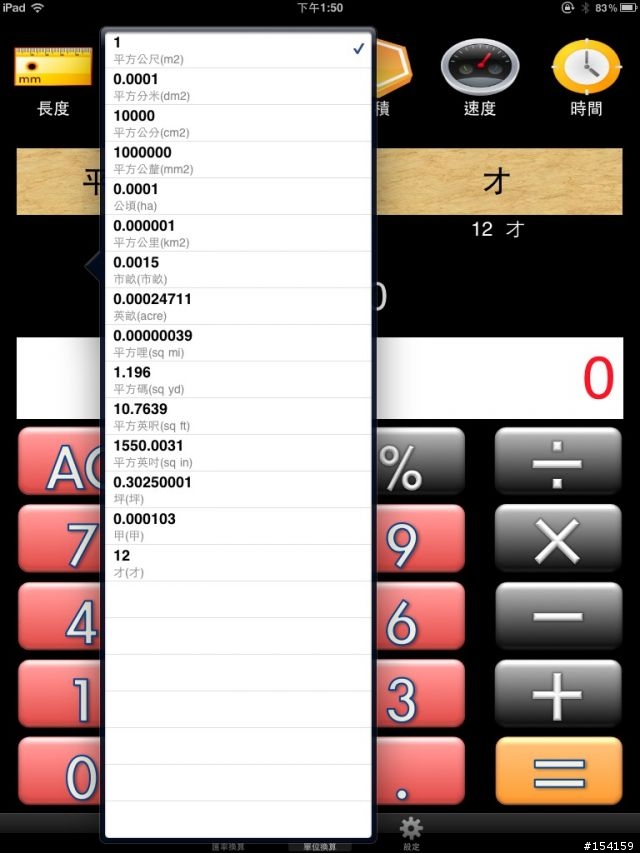
Task: Pick the 平方公分(cm2) unit
Action: [x=238, y=123]
